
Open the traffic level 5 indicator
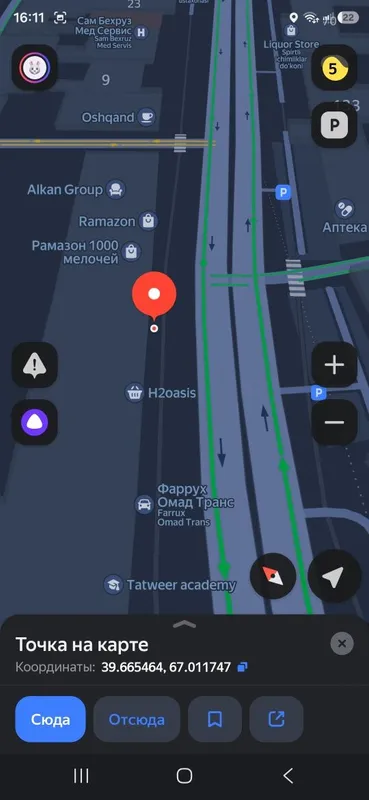334,68
